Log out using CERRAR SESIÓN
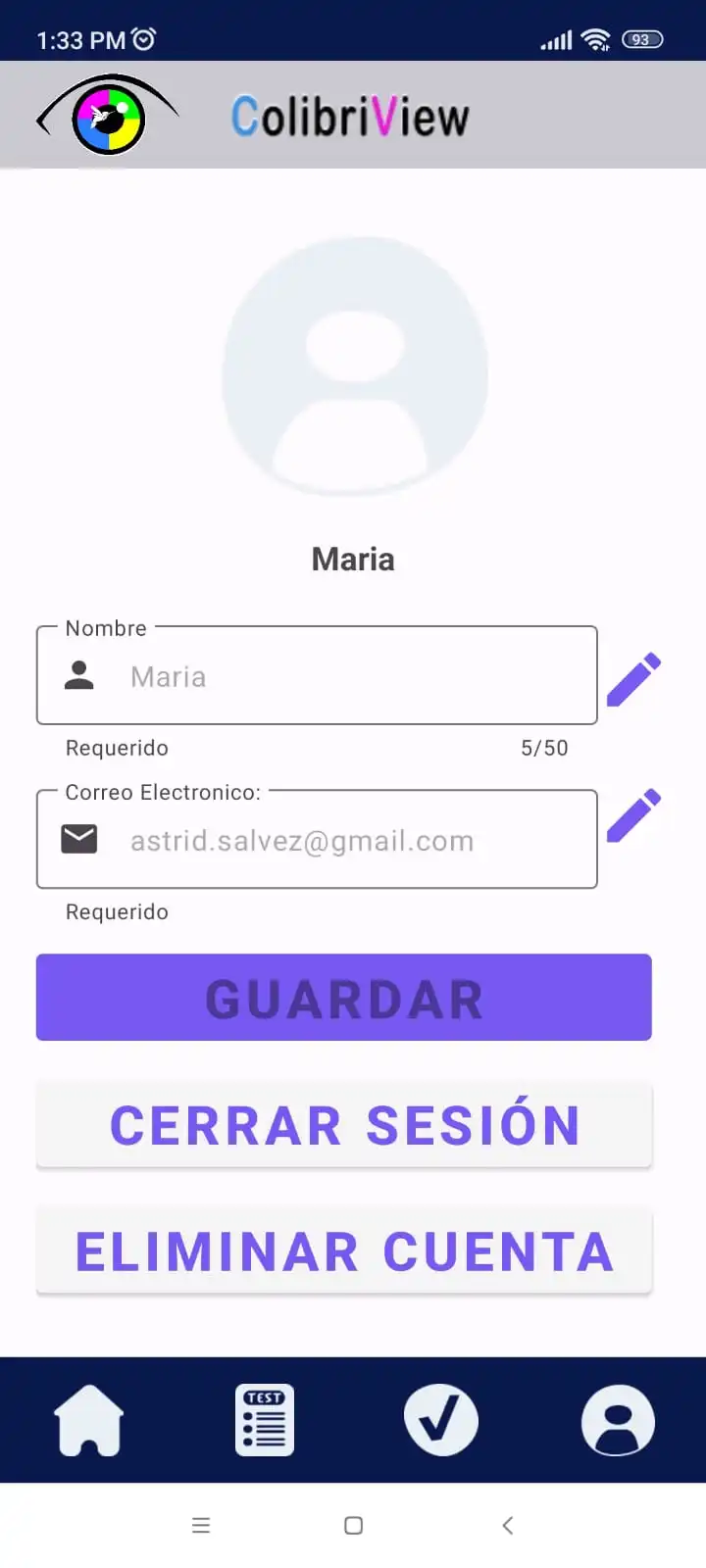The image size is (706, 1568). (344, 1125)
